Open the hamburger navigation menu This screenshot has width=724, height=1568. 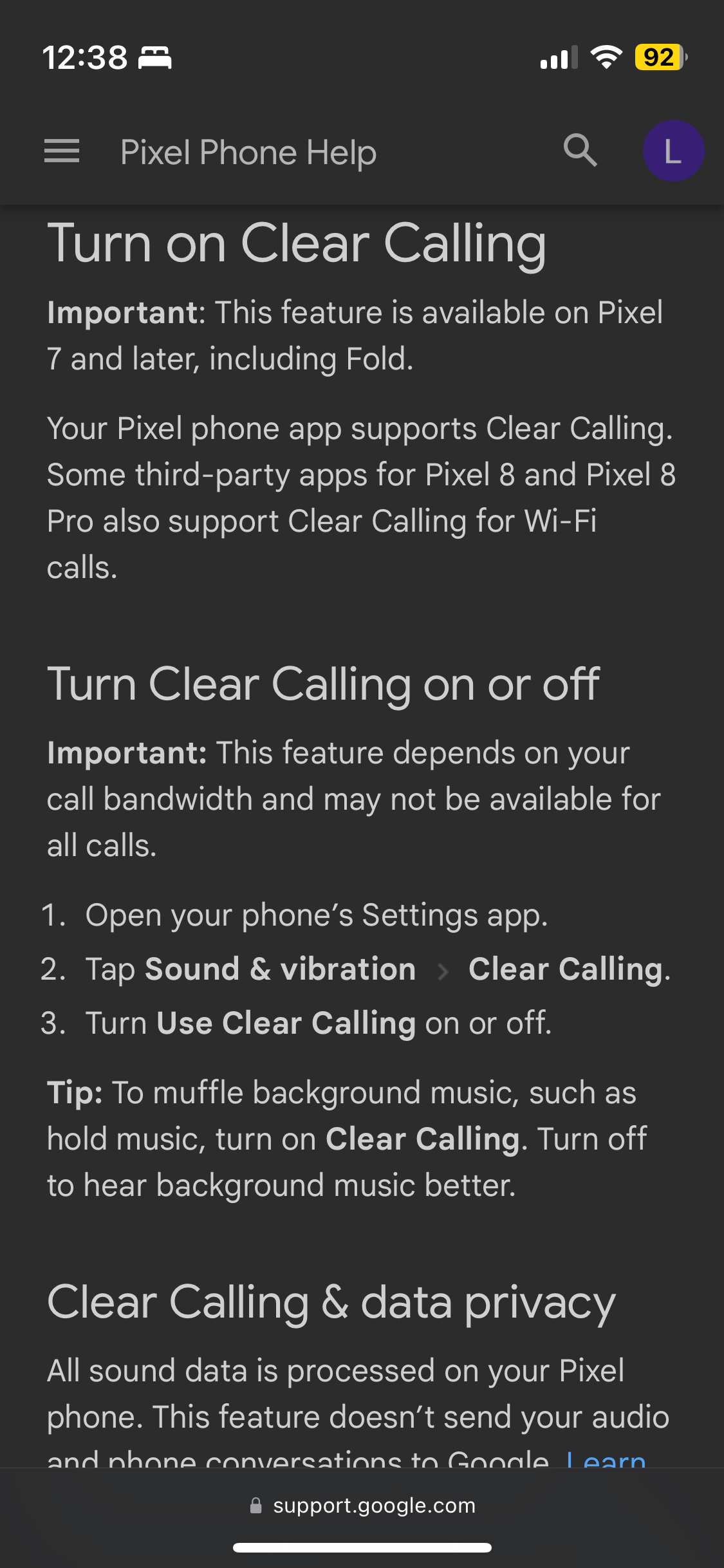coord(62,151)
